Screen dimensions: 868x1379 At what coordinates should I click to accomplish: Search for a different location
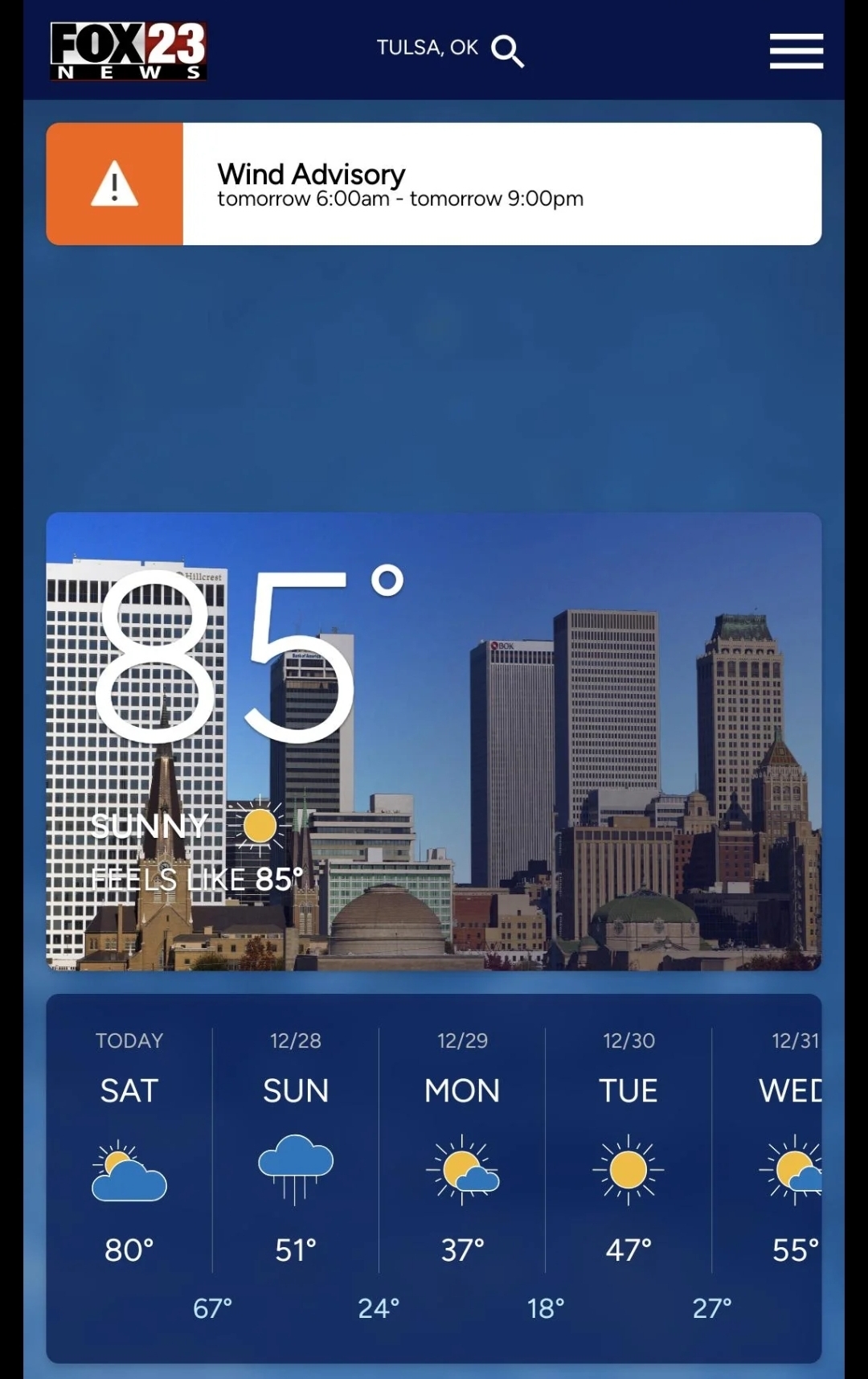point(508,51)
